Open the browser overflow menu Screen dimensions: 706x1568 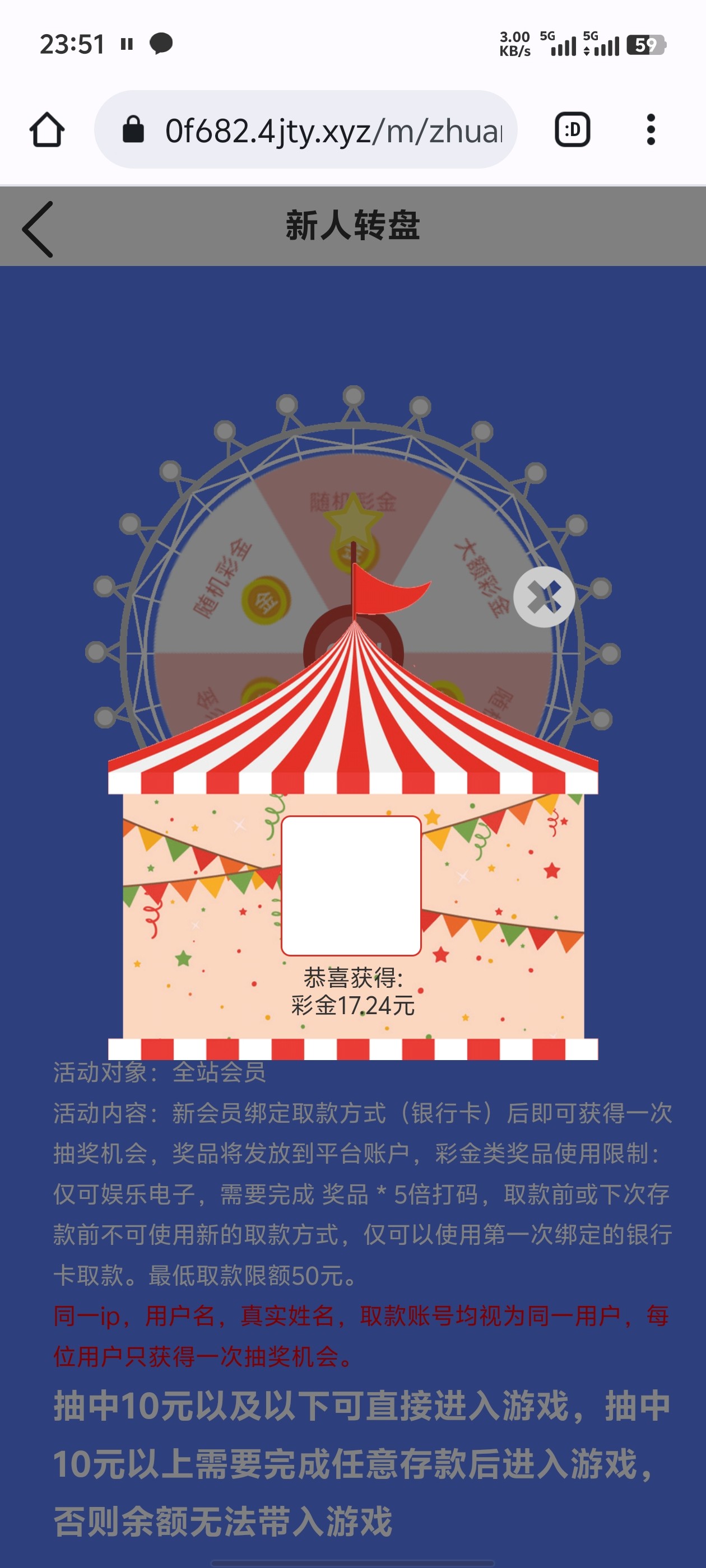point(651,130)
